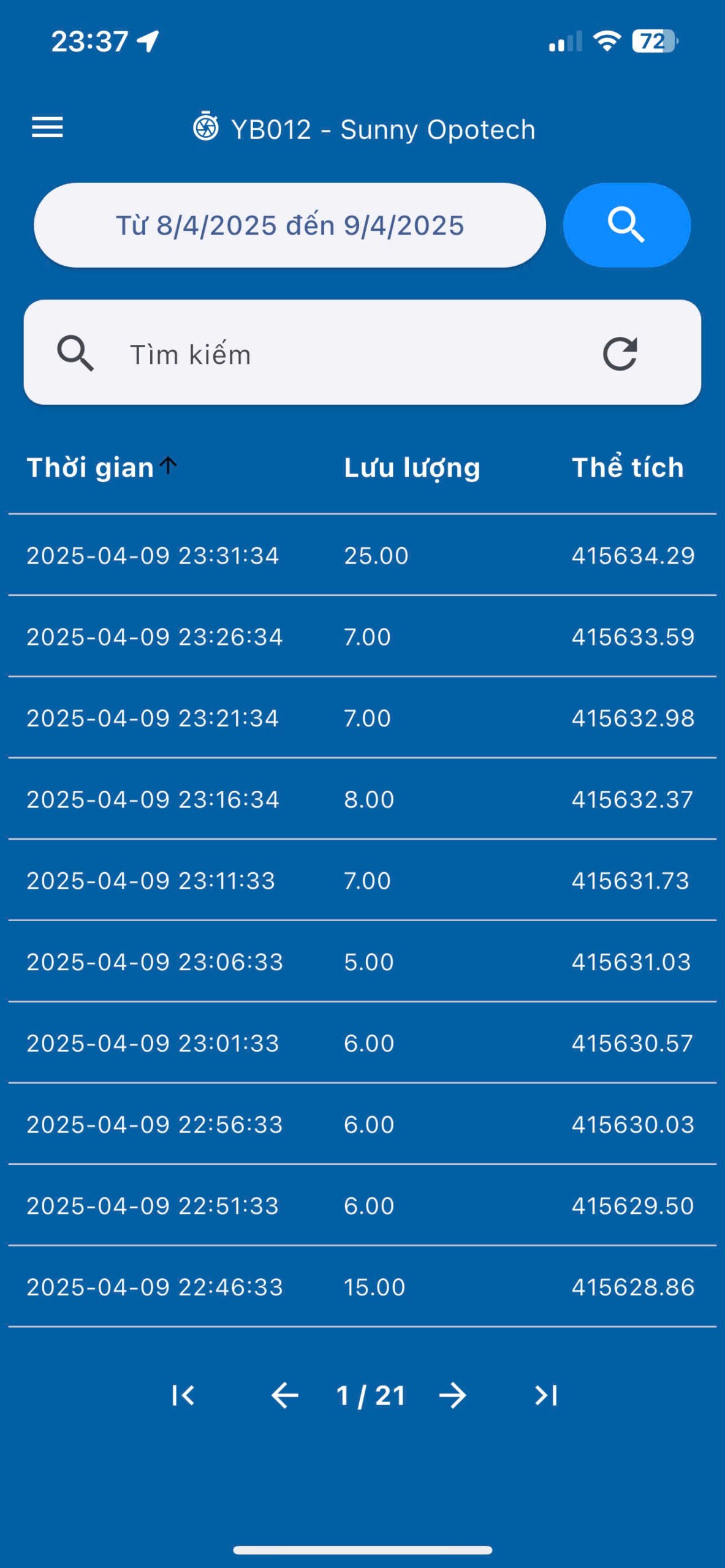The image size is (725, 1568).
Task: Sort by Lưu lượng column
Action: (412, 467)
